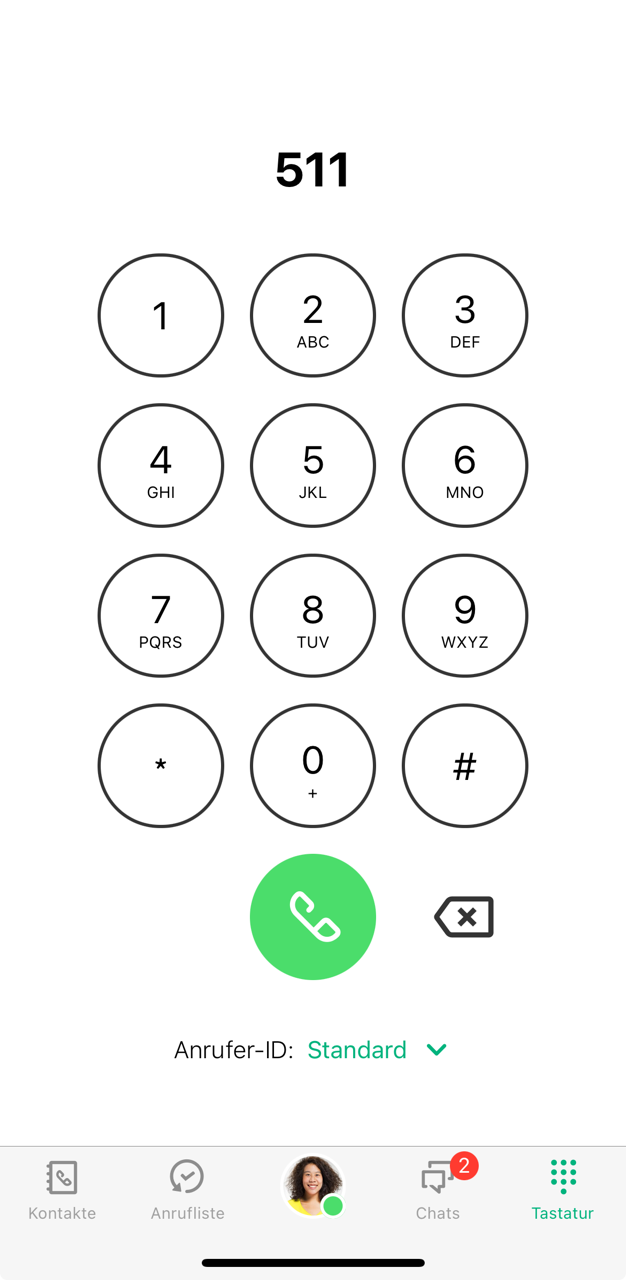Enter the star symbol
Screen dimensions: 626x1280
(x=161, y=766)
